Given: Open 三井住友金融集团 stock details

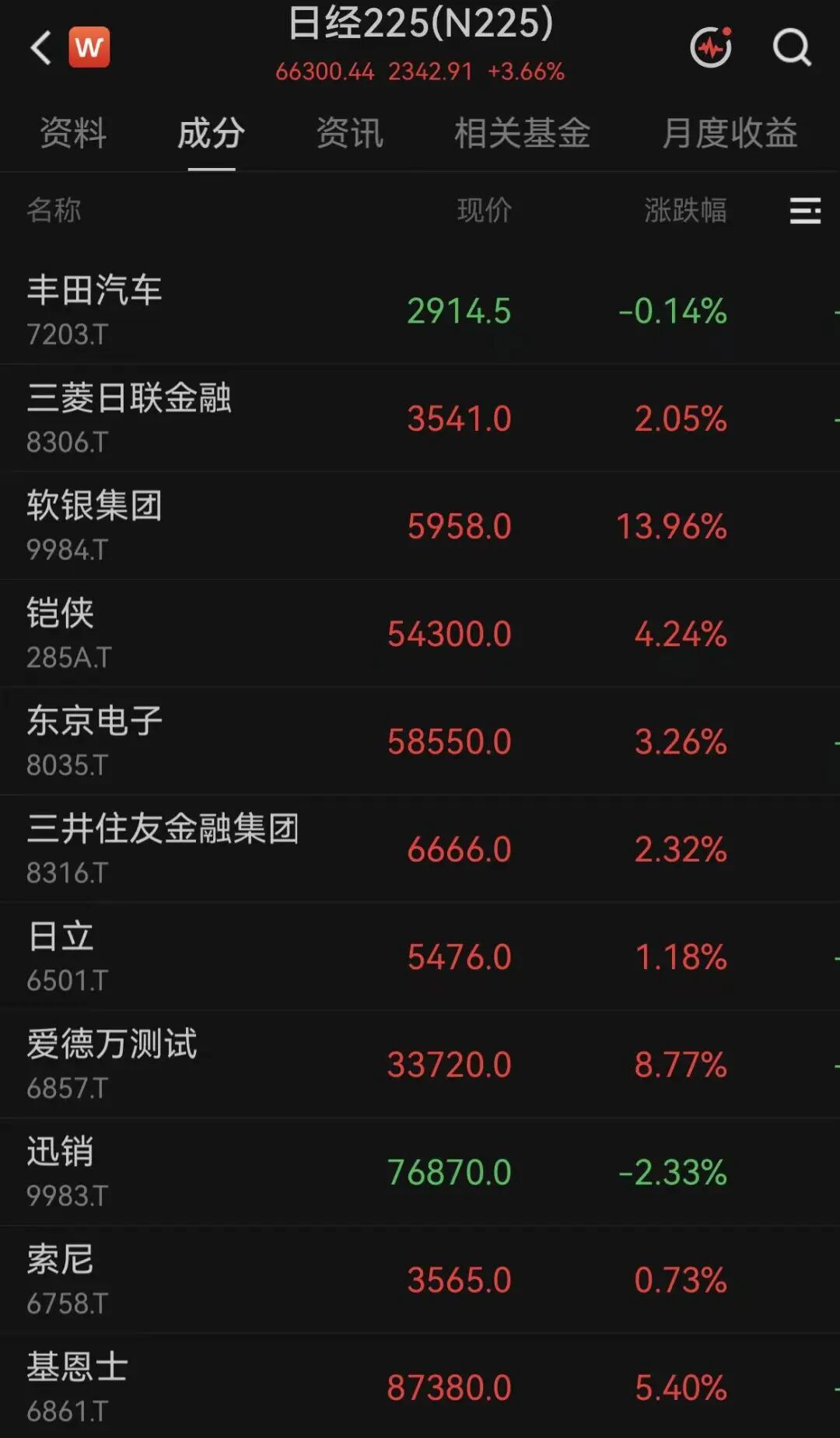Looking at the screenshot, I should pyautogui.click(x=420, y=848).
